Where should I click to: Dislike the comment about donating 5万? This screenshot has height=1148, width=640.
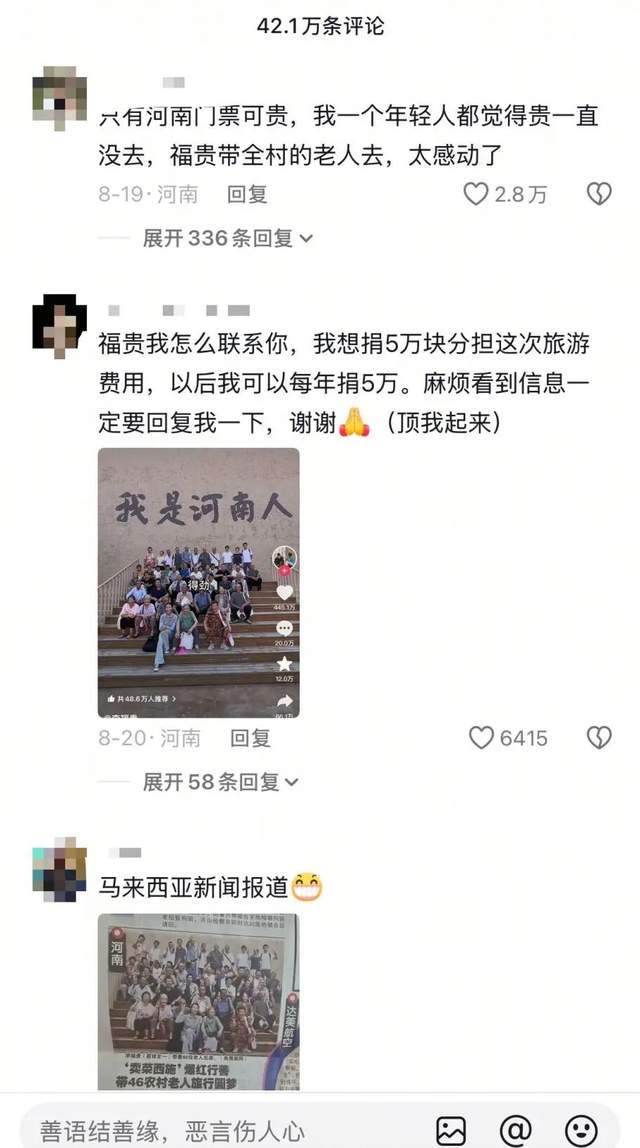tap(598, 738)
